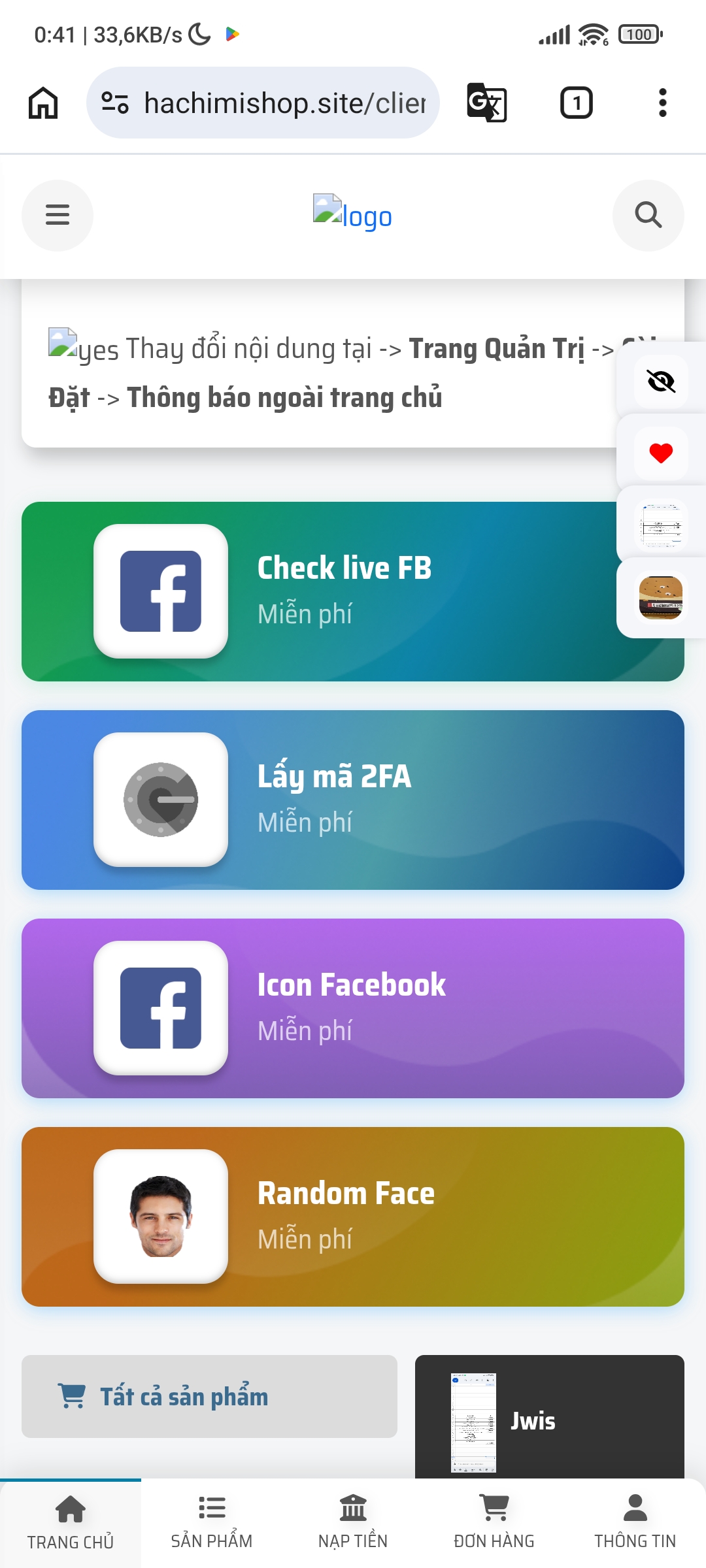This screenshot has width=706, height=1568.
Task: Open the Thông tin tab
Action: click(x=635, y=1522)
